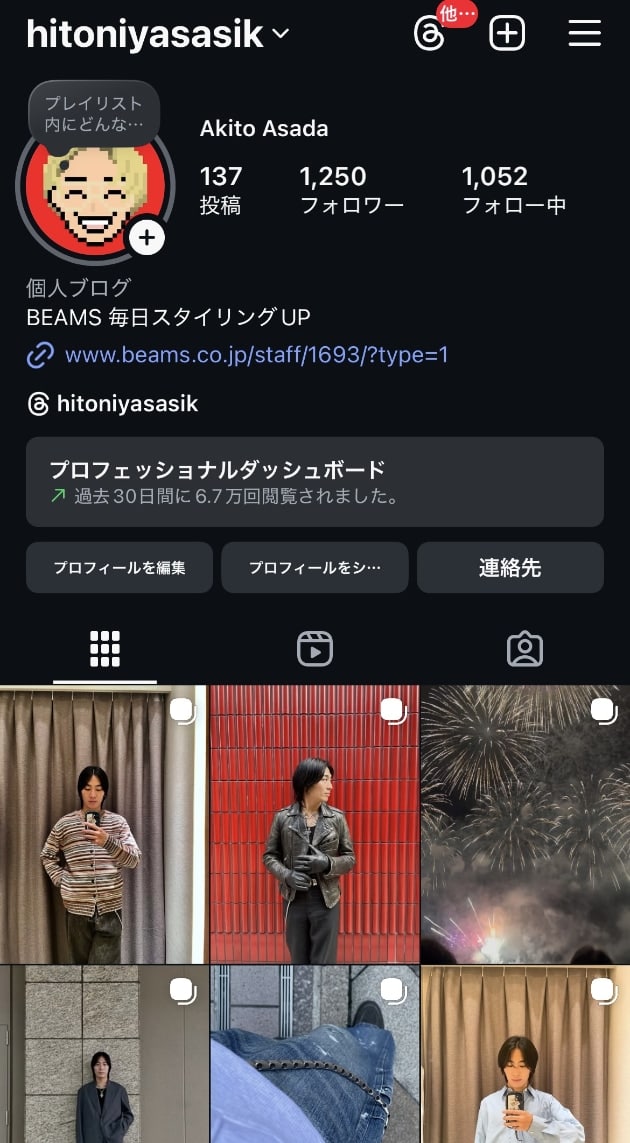Viewport: 630px width, 1143px height.
Task: Open the hamburger menu
Action: pos(585,34)
